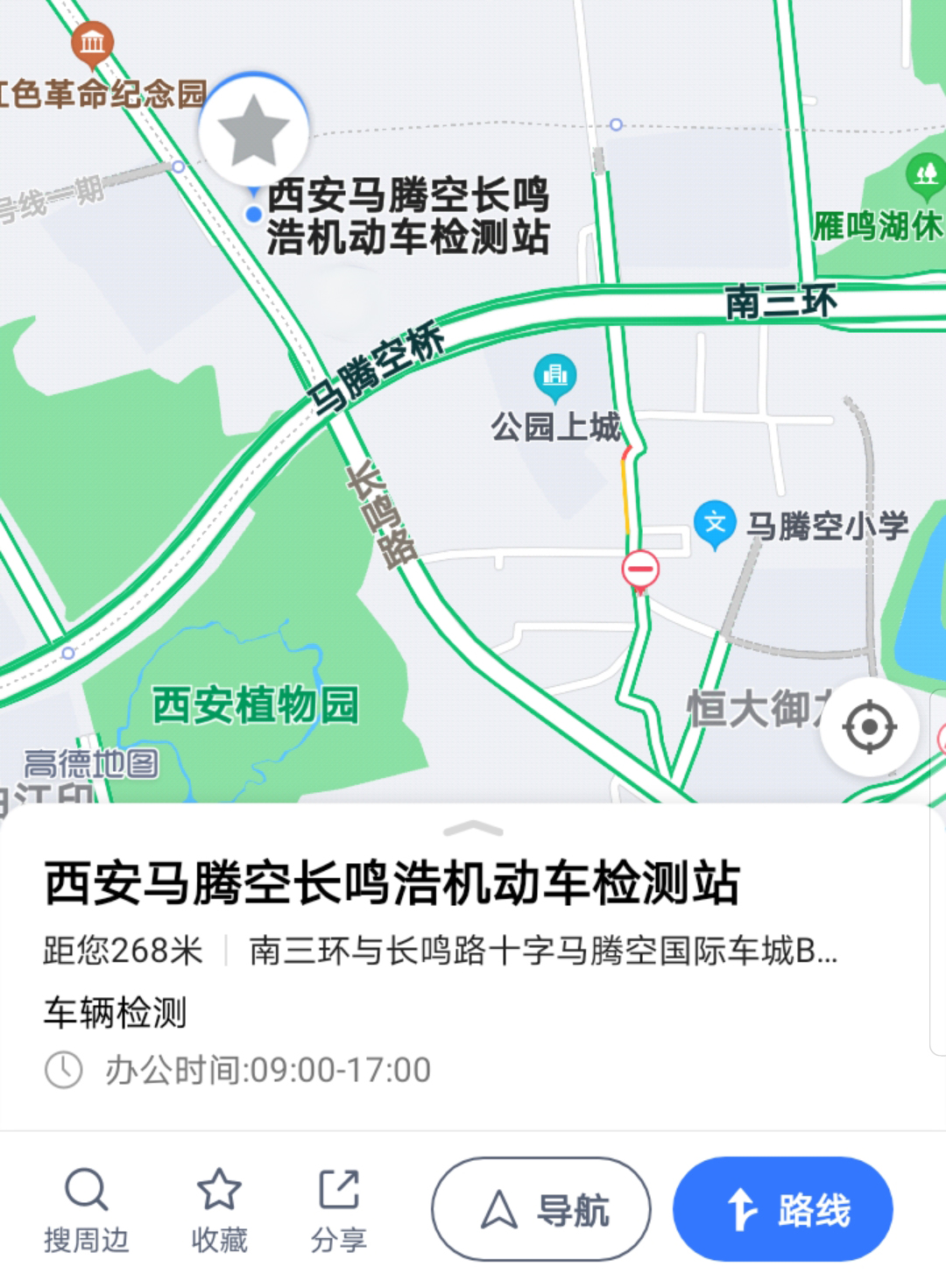Open 西安马腾空长鸣浩机动车检测站 details card
The width and height of the screenshot is (946, 1288).
click(x=392, y=882)
